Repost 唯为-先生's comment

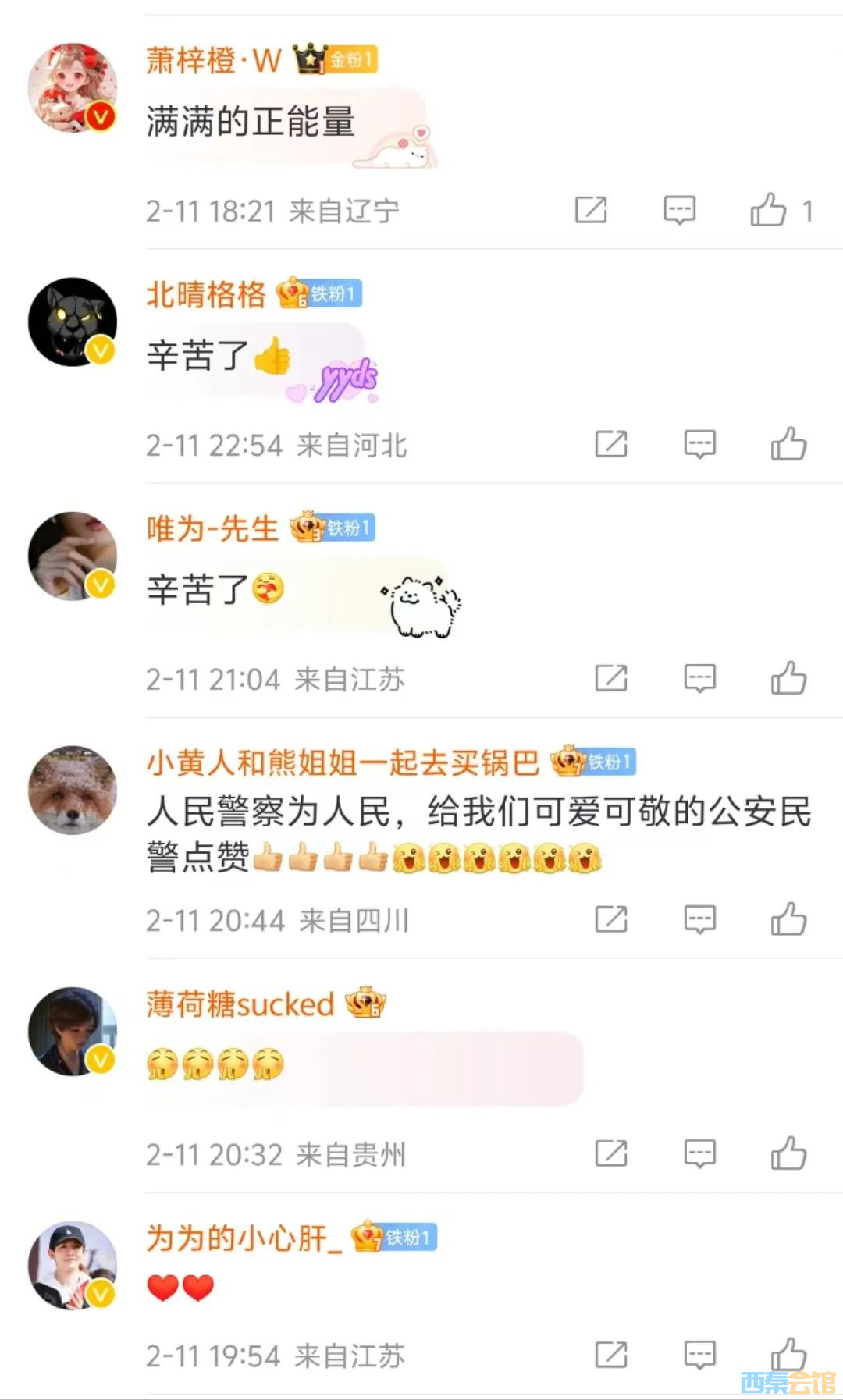(611, 678)
